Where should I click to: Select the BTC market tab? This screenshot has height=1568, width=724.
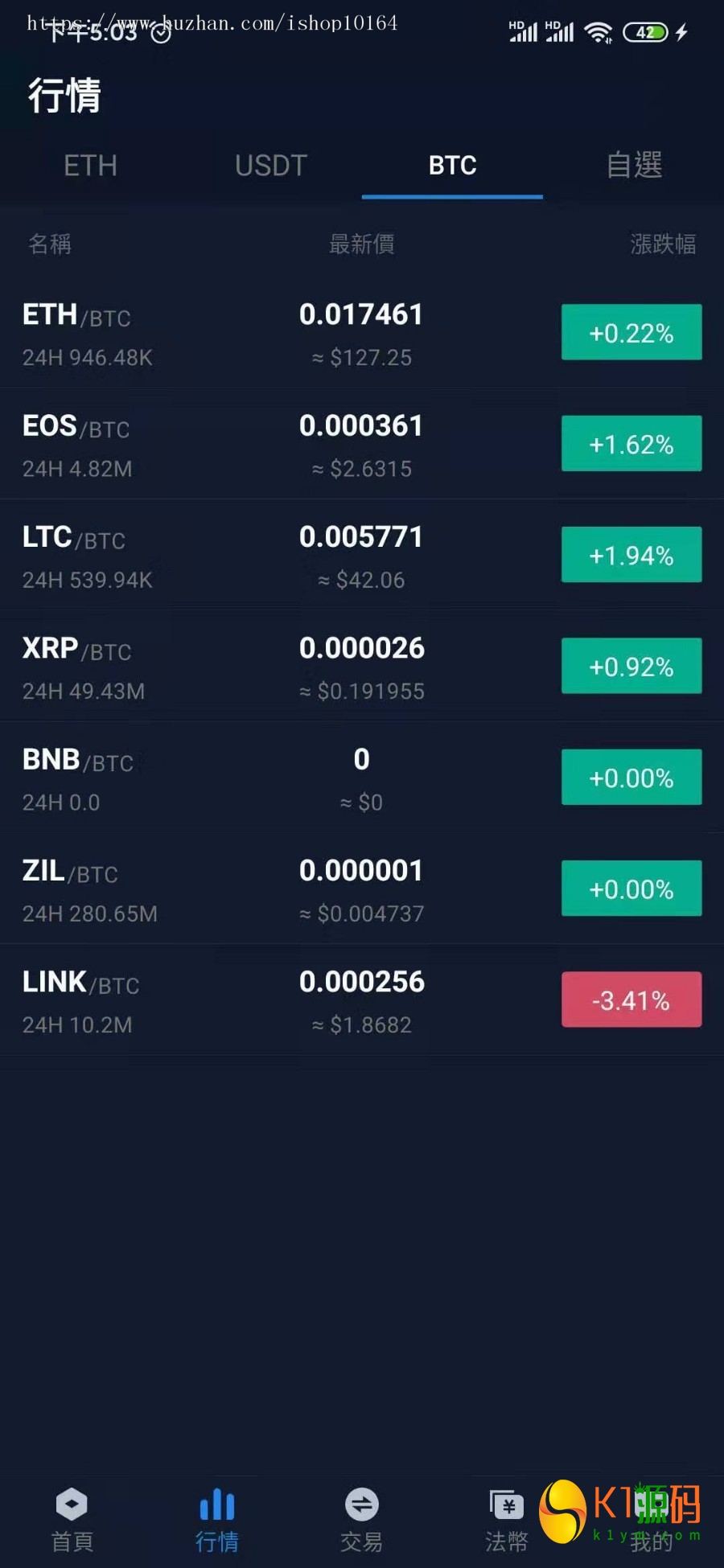tap(452, 166)
